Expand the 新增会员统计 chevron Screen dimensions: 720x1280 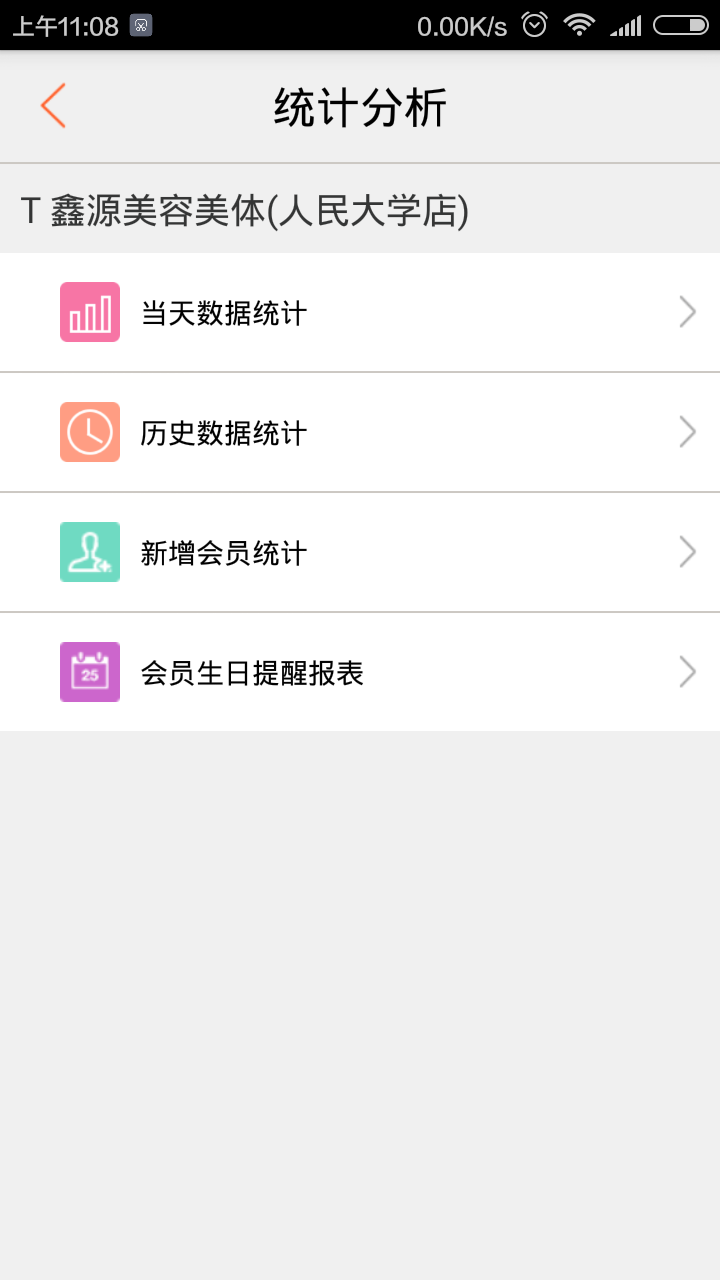[687, 551]
